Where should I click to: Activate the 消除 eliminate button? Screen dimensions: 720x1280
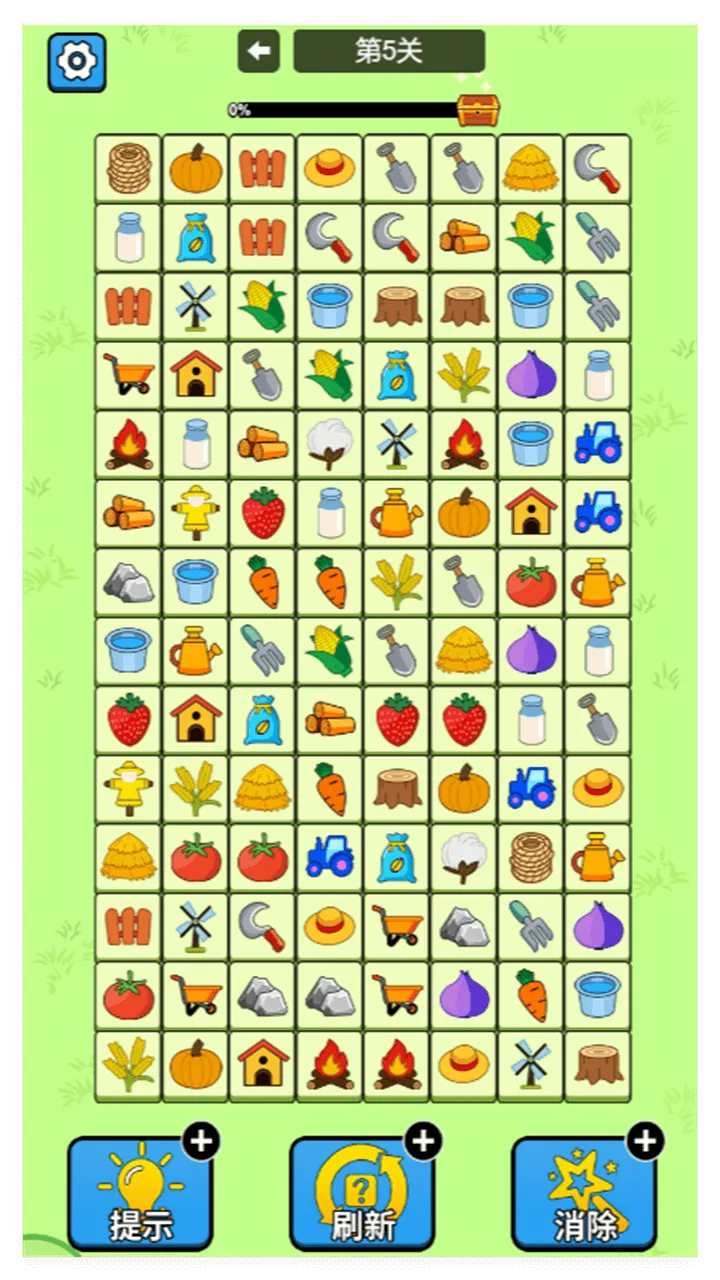point(584,1193)
